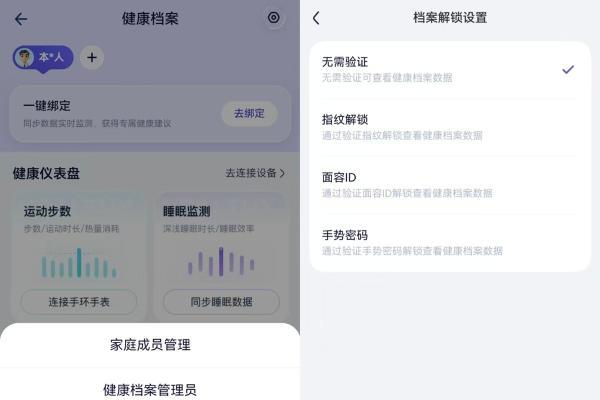The image size is (600, 400).
Task: Select the 无需验证 option
Action: (449, 69)
